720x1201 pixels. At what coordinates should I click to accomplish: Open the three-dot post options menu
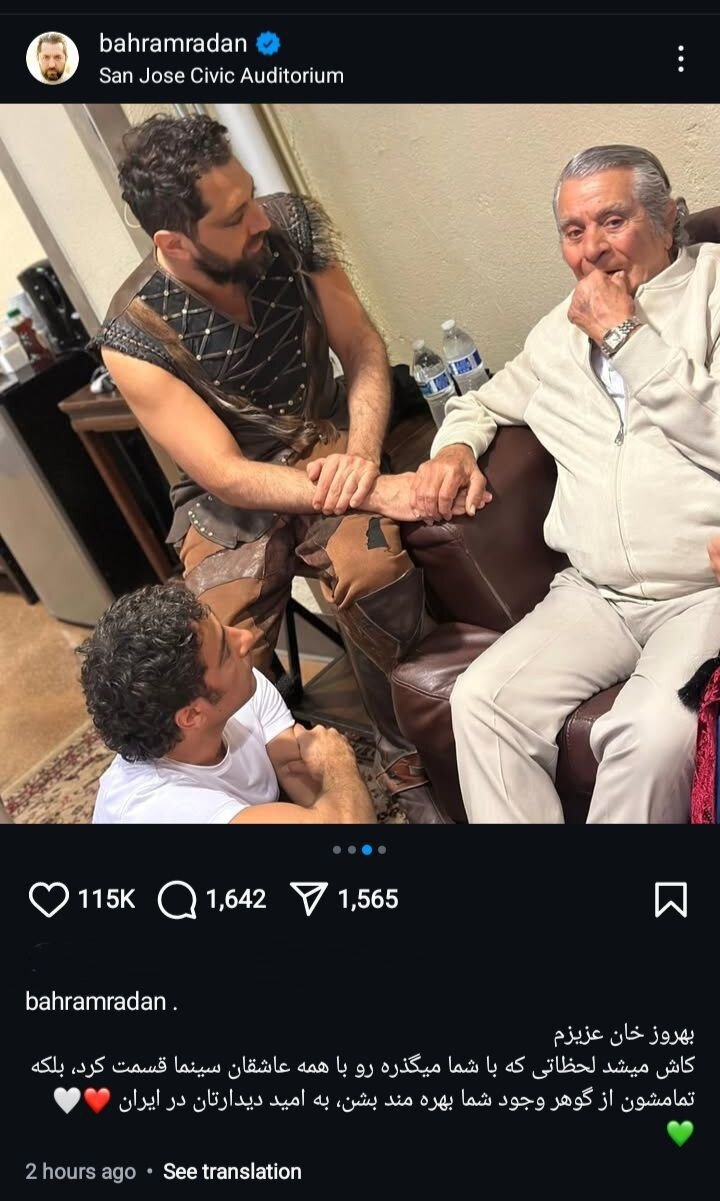[680, 58]
